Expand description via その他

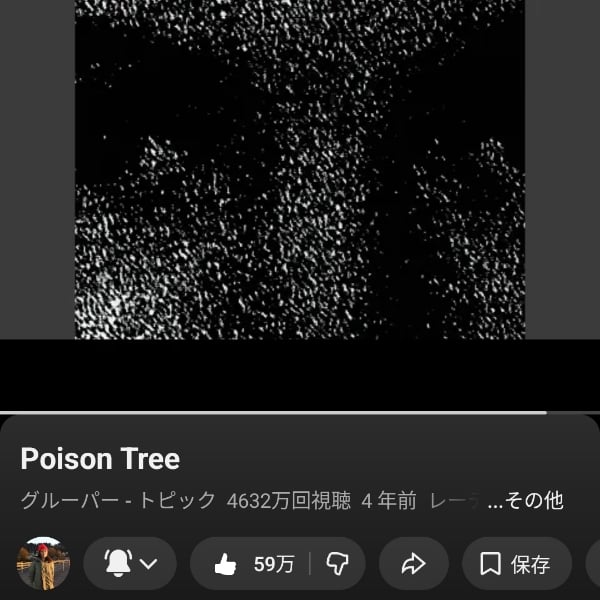pyautogui.click(x=526, y=501)
